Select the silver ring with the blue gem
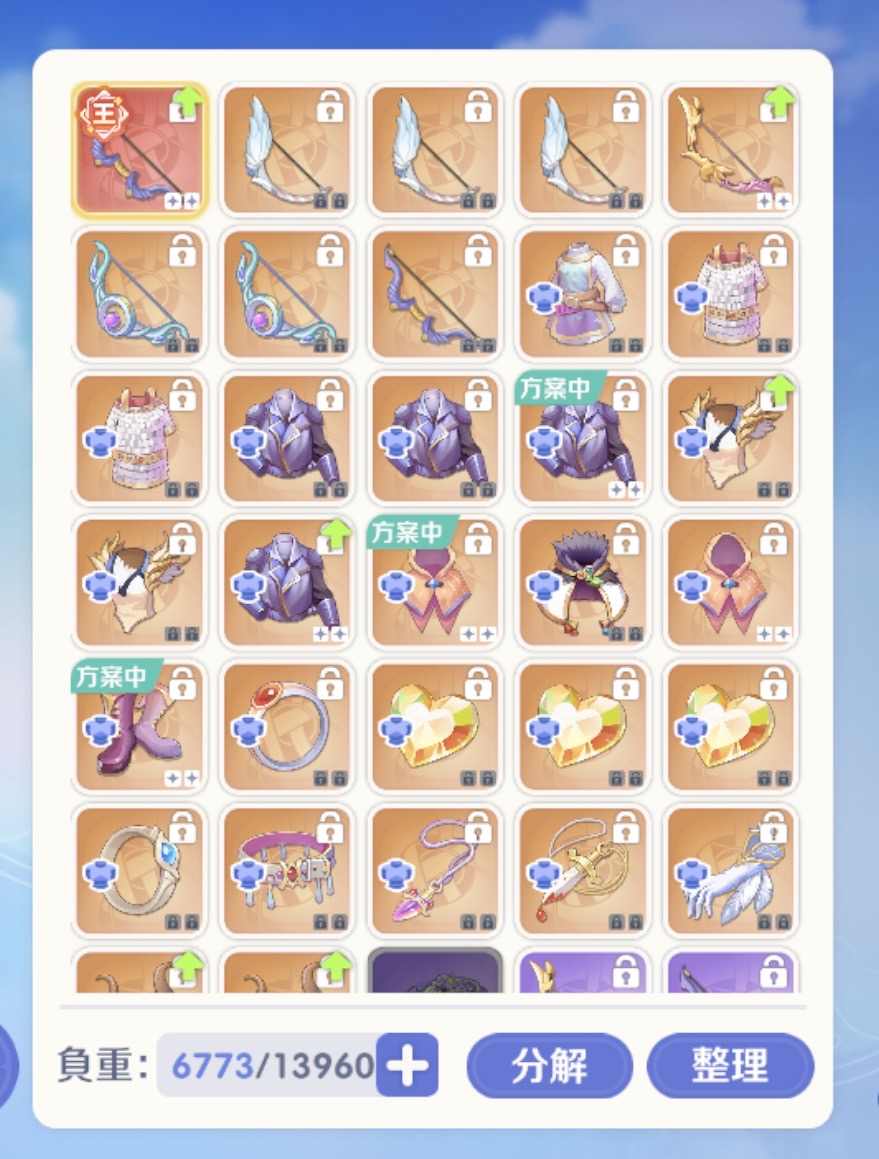 [x=139, y=871]
